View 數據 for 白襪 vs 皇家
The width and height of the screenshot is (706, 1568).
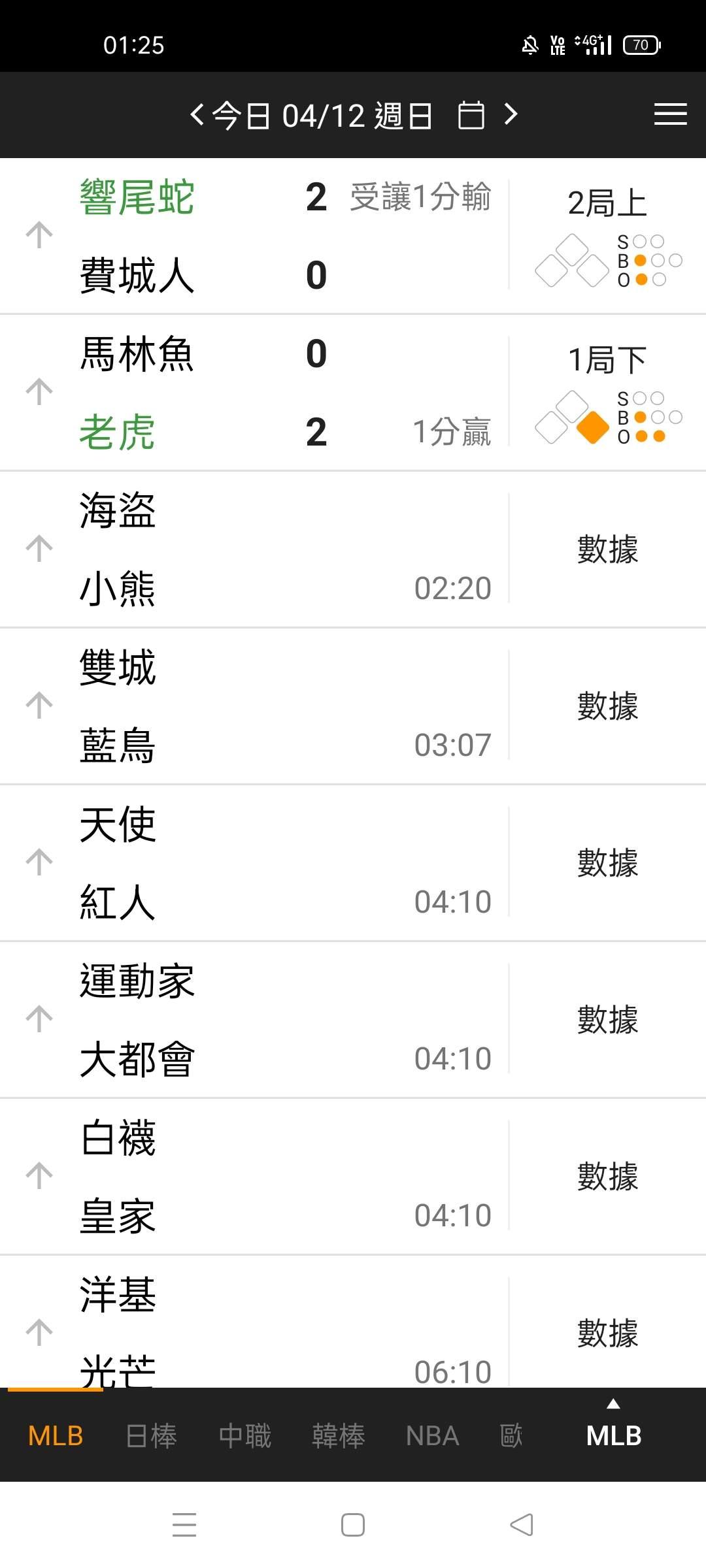pyautogui.click(x=607, y=1177)
